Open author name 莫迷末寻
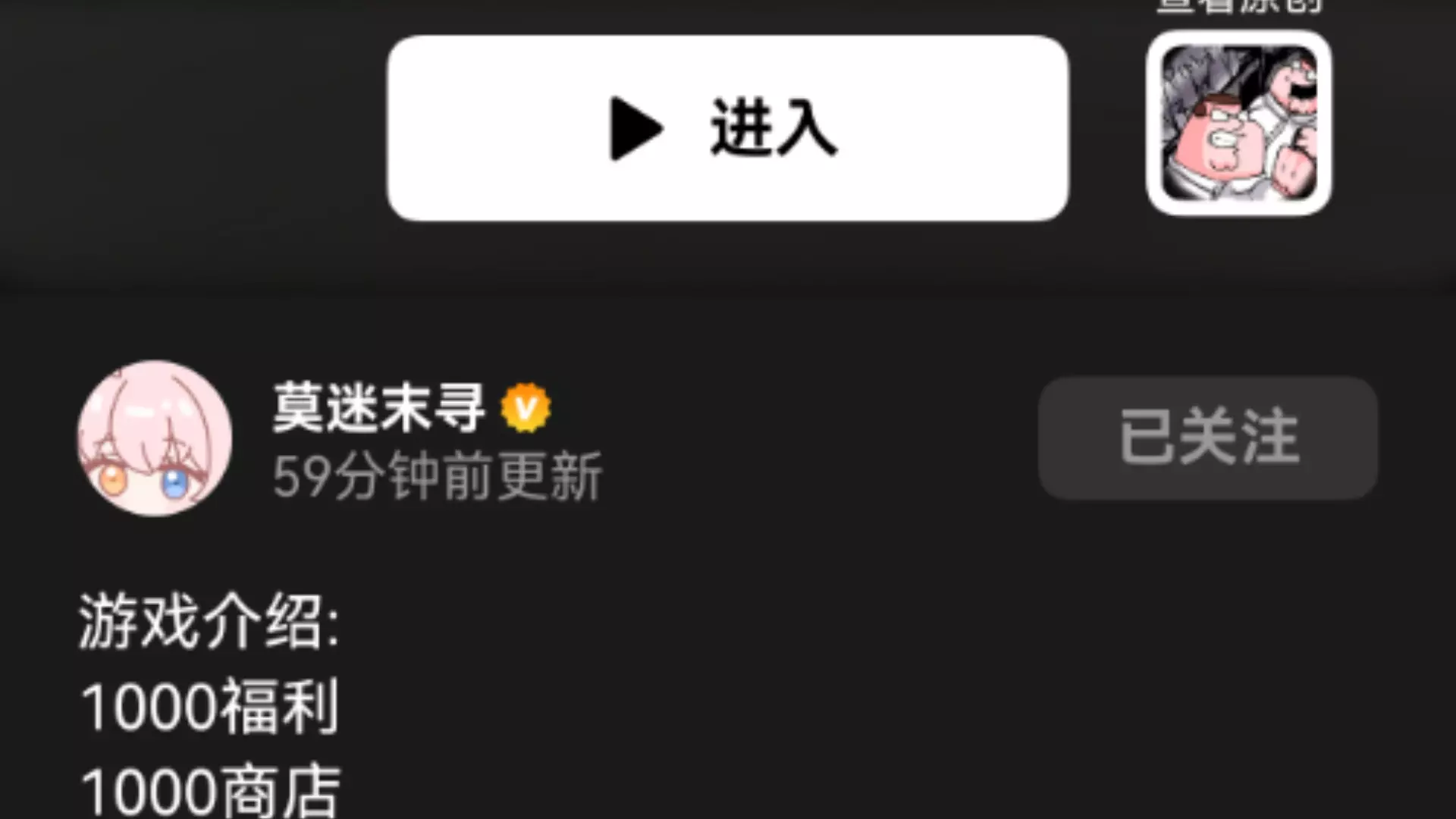The width and height of the screenshot is (1456, 819). (378, 407)
